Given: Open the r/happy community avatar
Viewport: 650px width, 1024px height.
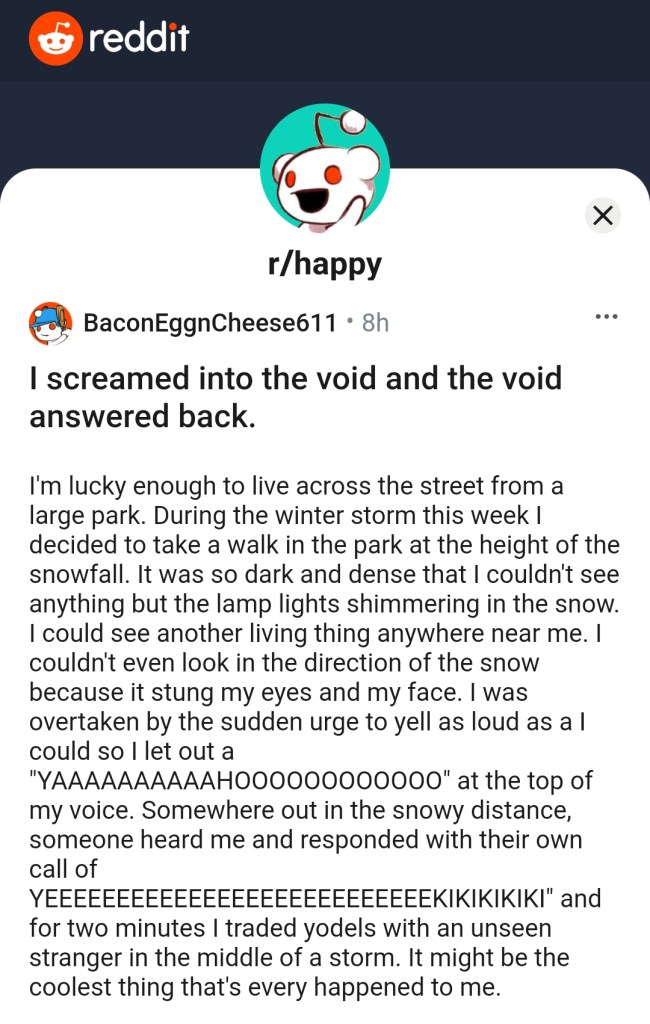Looking at the screenshot, I should (x=325, y=168).
